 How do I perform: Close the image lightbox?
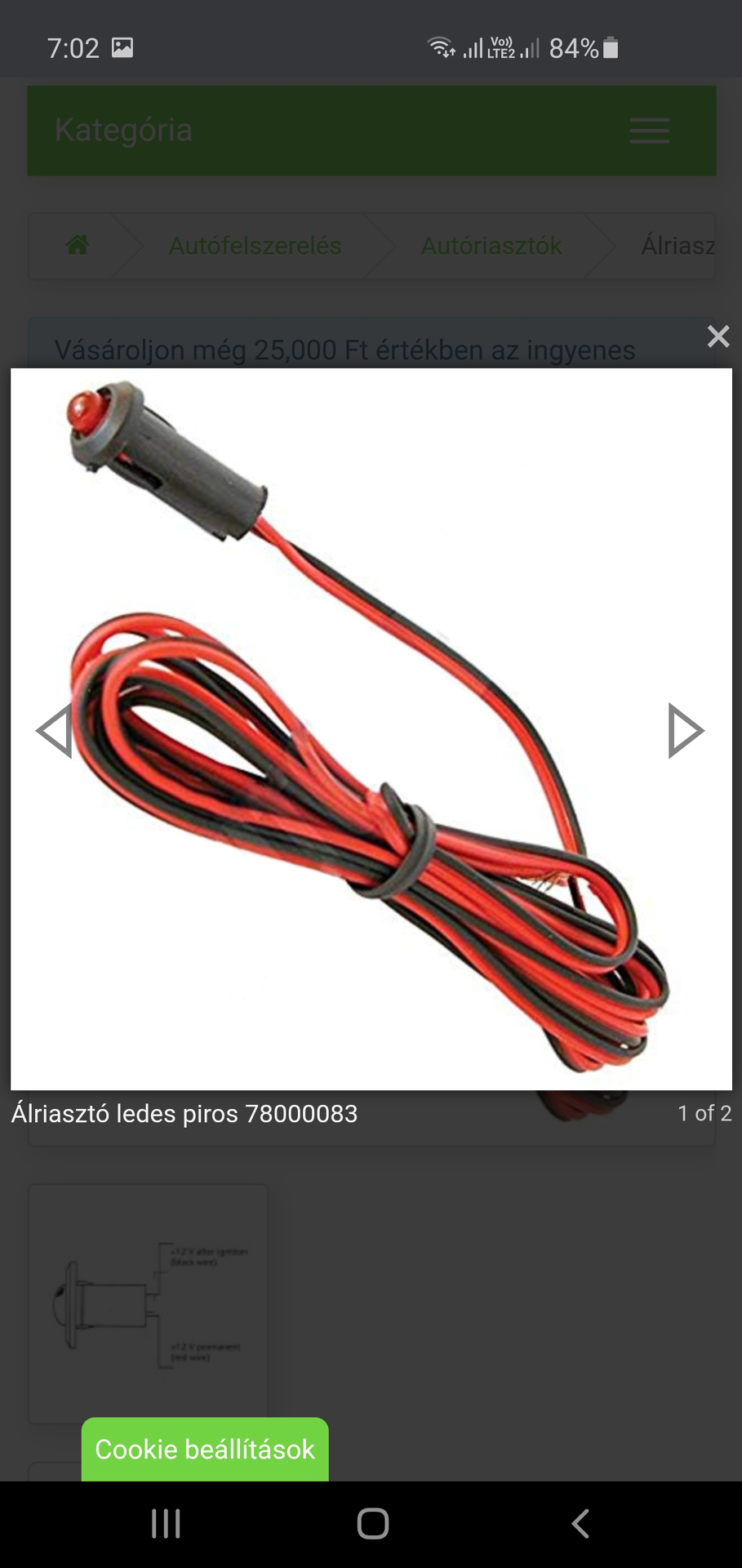(x=718, y=336)
